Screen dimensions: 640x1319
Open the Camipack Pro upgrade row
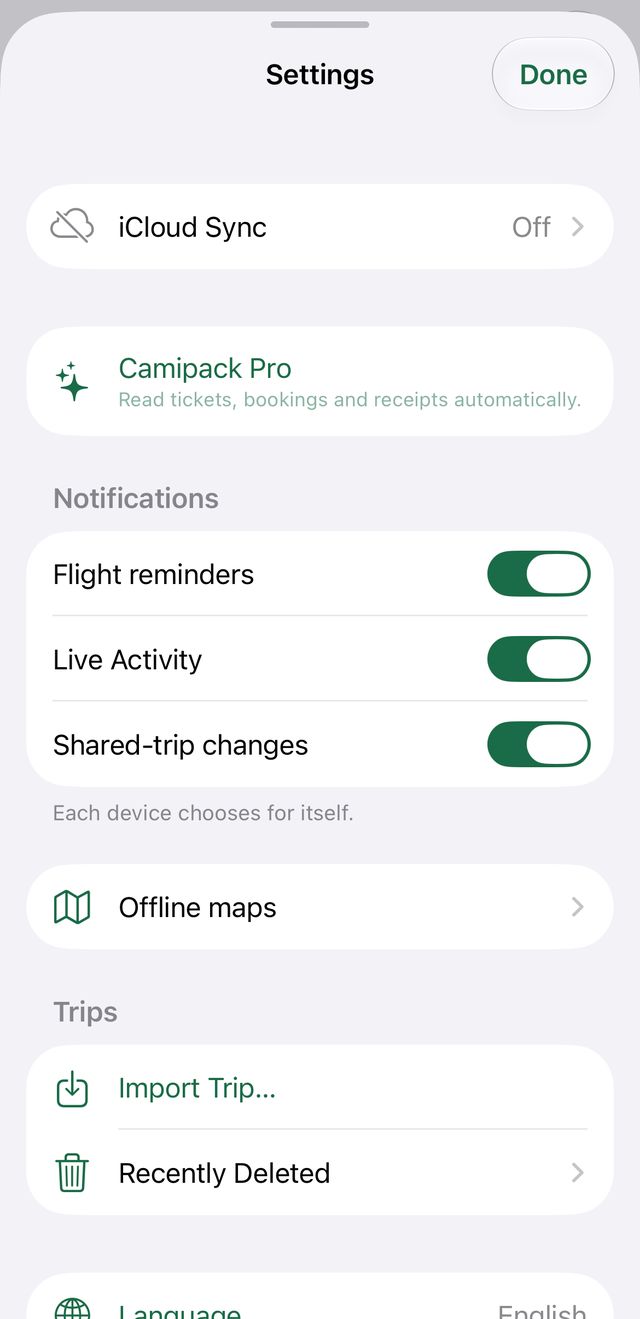(x=320, y=381)
